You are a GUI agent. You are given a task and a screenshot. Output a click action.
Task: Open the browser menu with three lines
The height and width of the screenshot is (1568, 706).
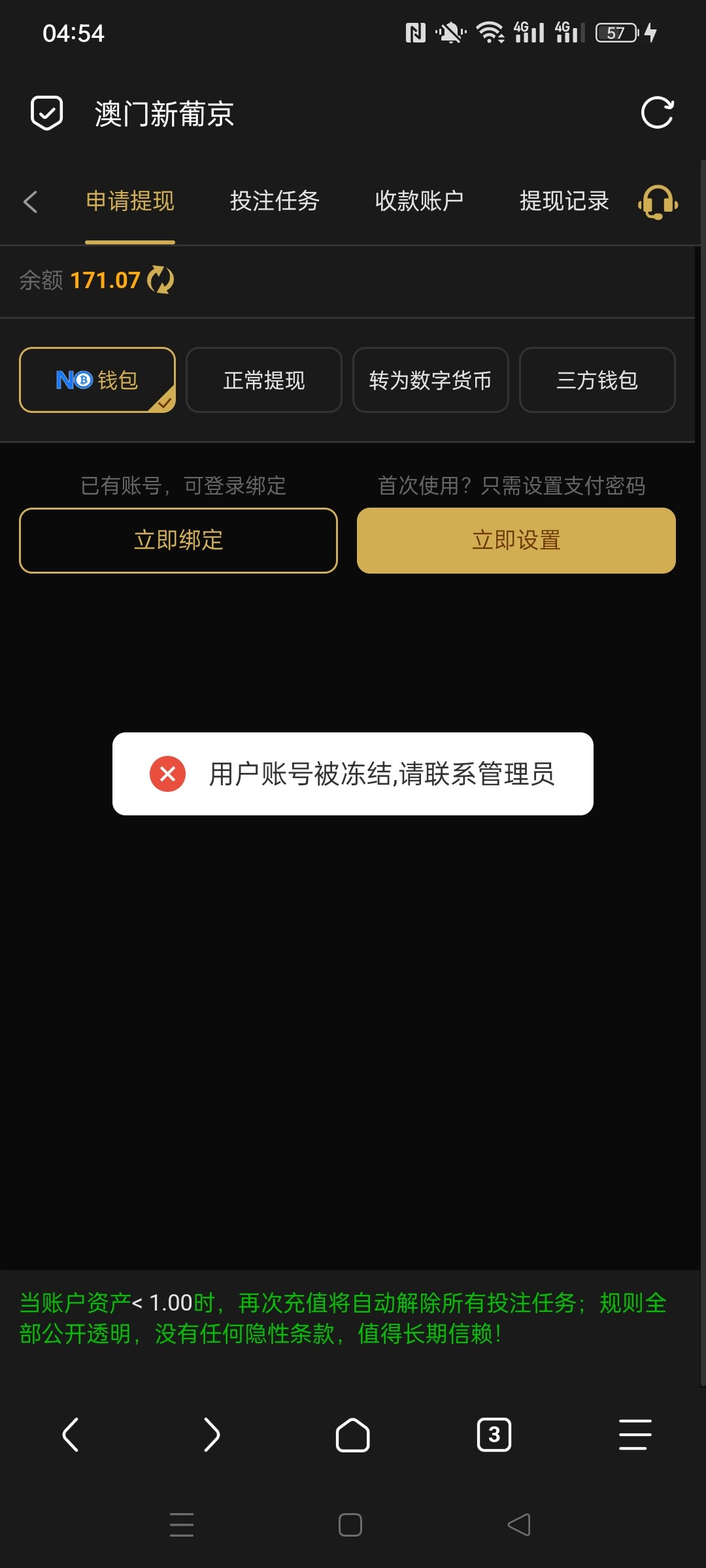(x=635, y=1435)
